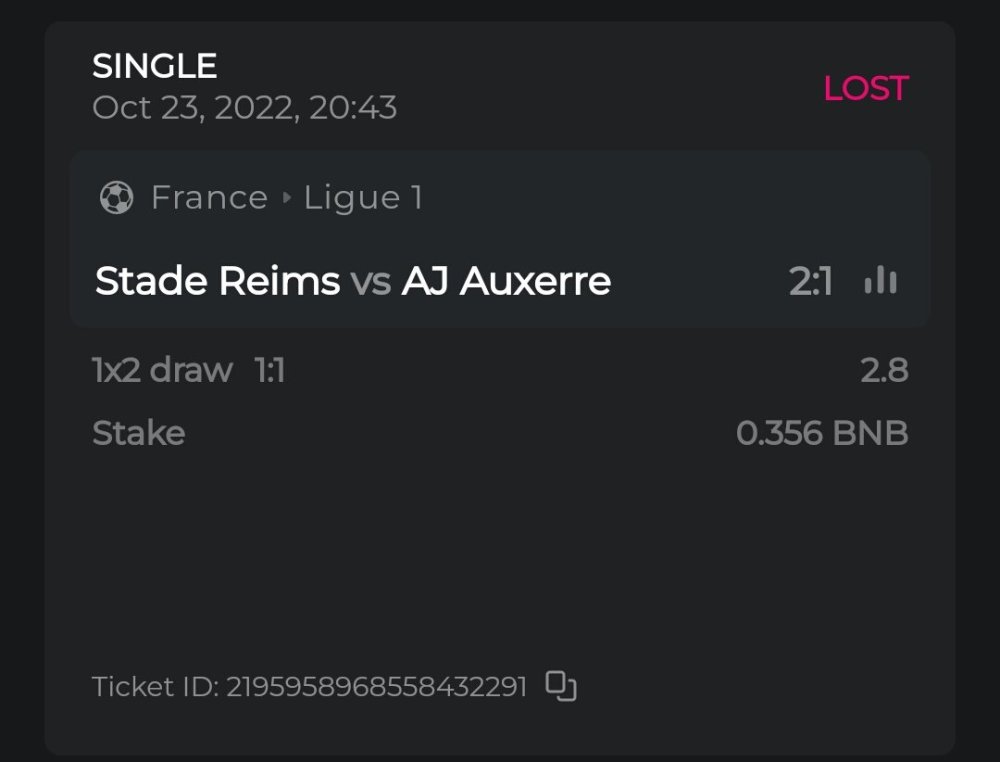Open the Stade Reims vs AJ Auxerre match

tap(353, 282)
